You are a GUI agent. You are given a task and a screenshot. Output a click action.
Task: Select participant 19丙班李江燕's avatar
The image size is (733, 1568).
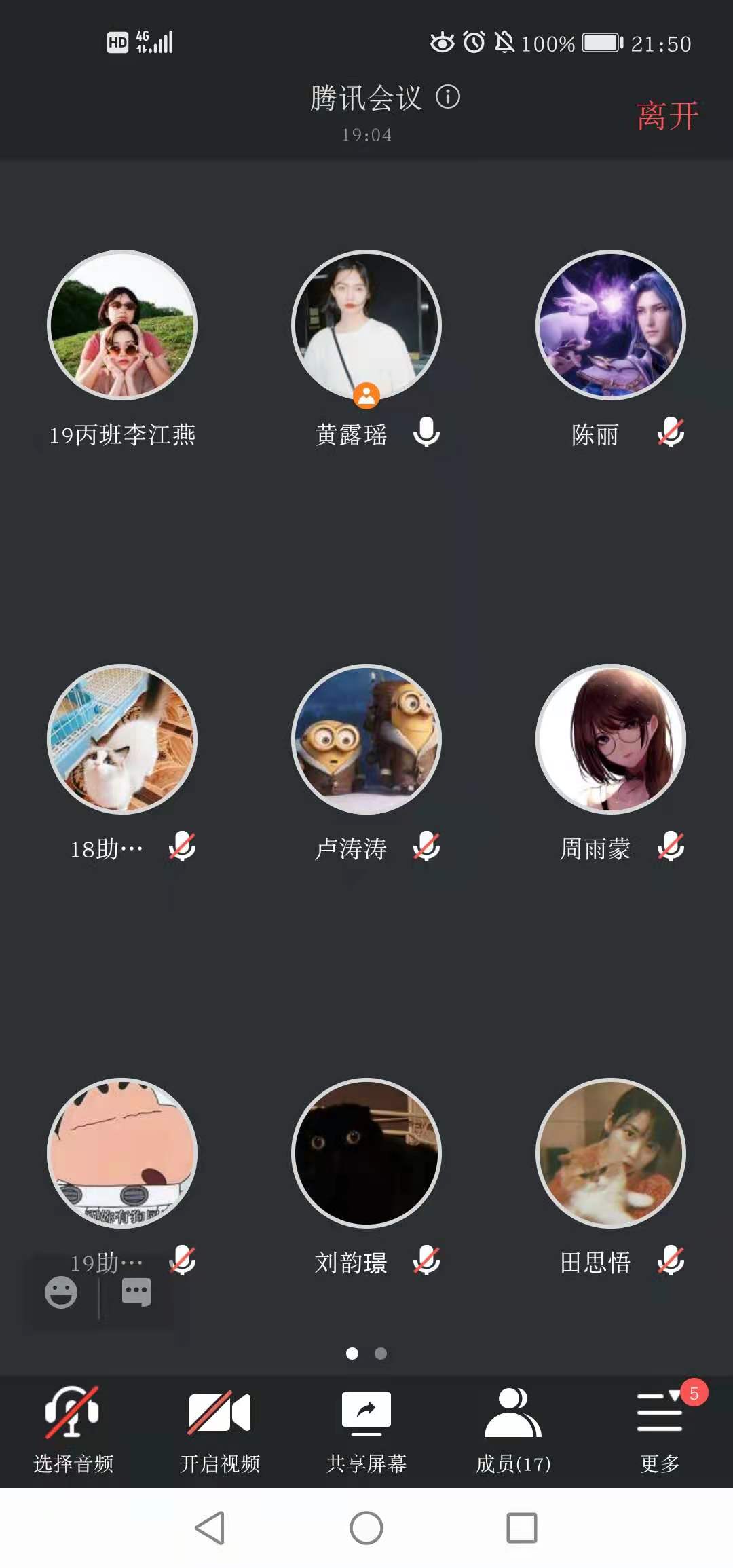click(x=122, y=325)
